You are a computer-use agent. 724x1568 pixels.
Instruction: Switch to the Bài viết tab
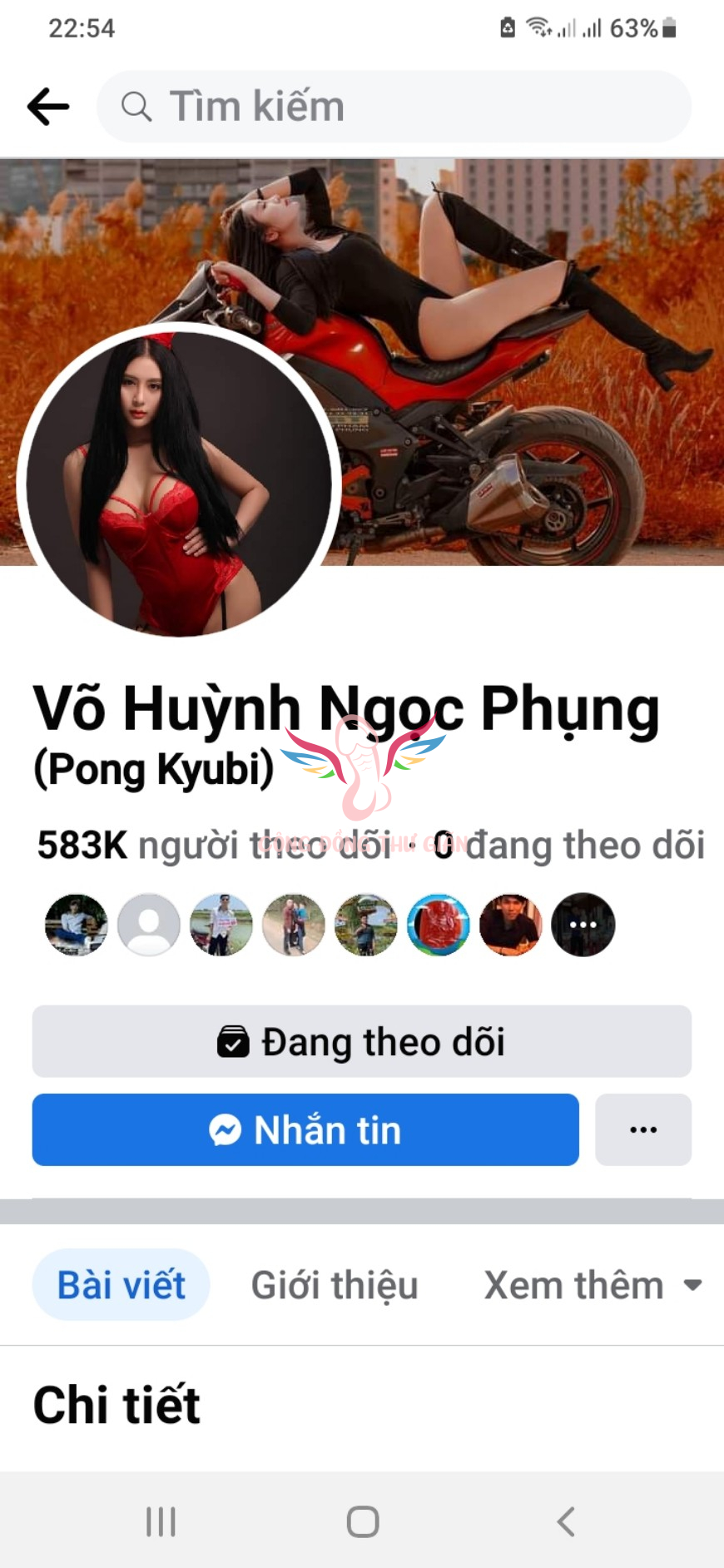[121, 1285]
